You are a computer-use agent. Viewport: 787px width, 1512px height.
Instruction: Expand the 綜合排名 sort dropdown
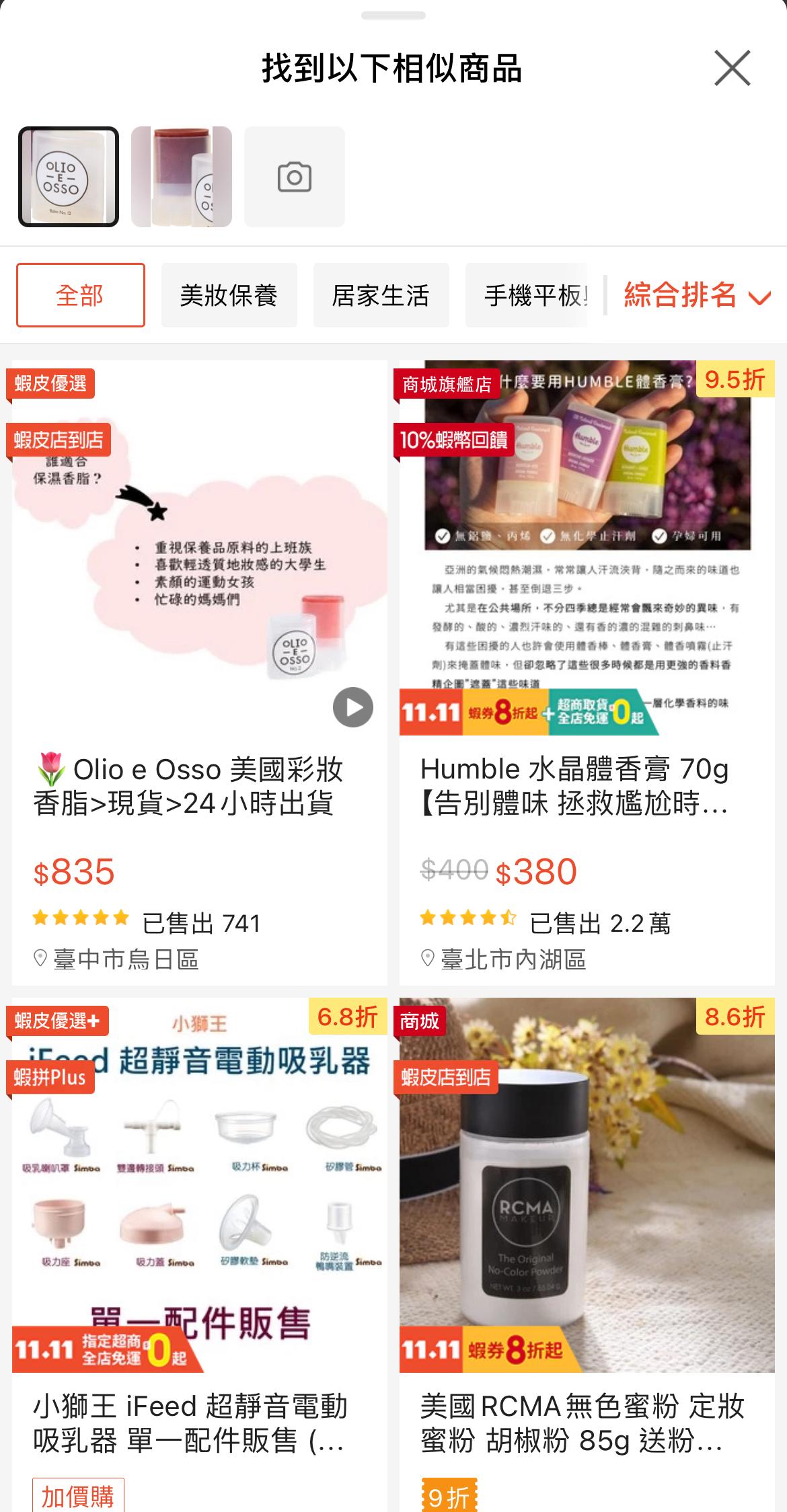(697, 295)
